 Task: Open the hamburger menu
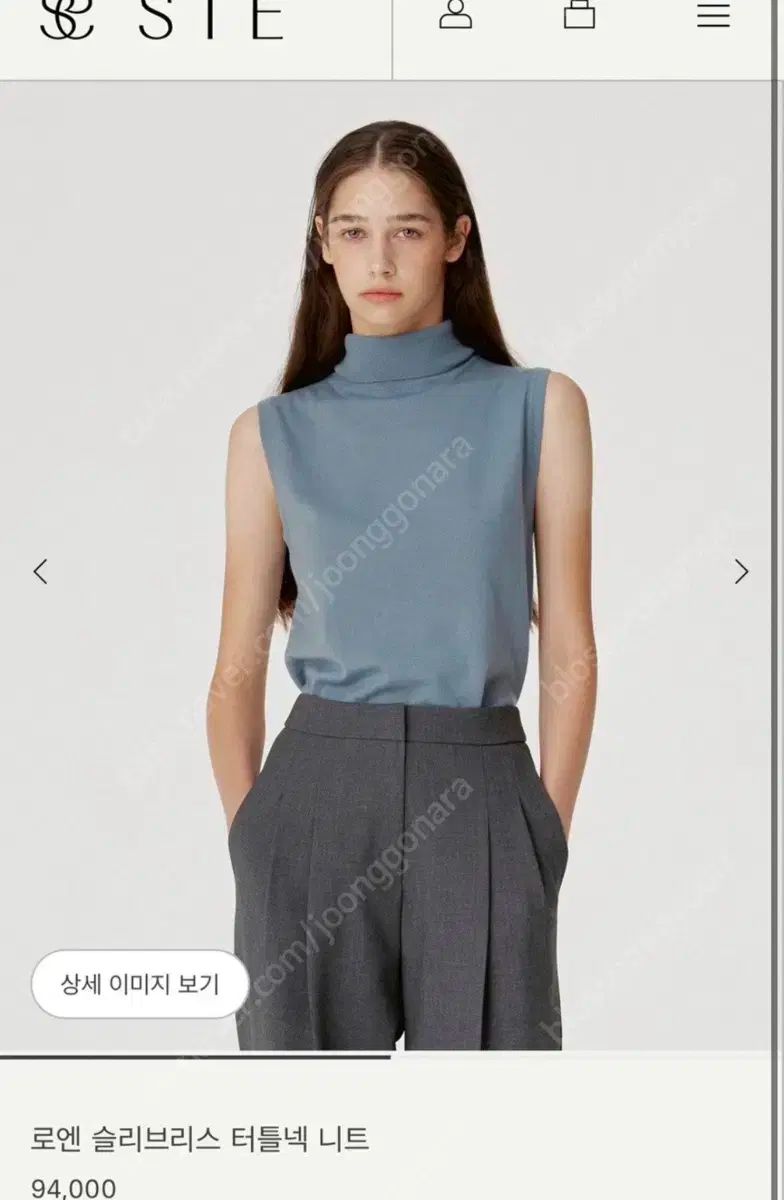pyautogui.click(x=713, y=14)
